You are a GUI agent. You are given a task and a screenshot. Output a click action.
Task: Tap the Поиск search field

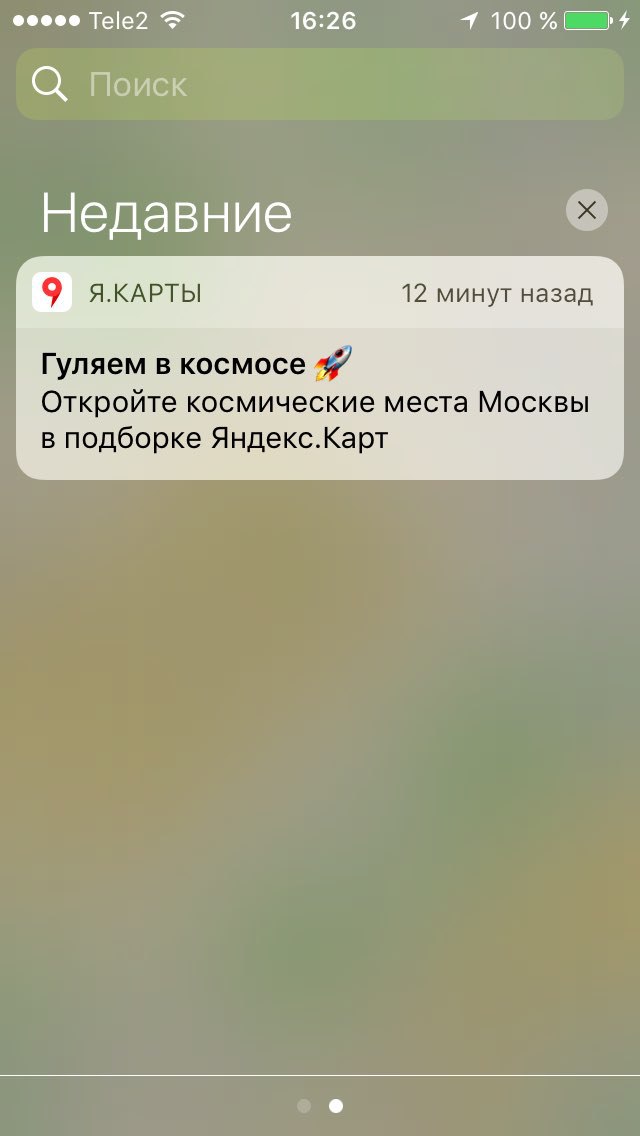tap(320, 84)
